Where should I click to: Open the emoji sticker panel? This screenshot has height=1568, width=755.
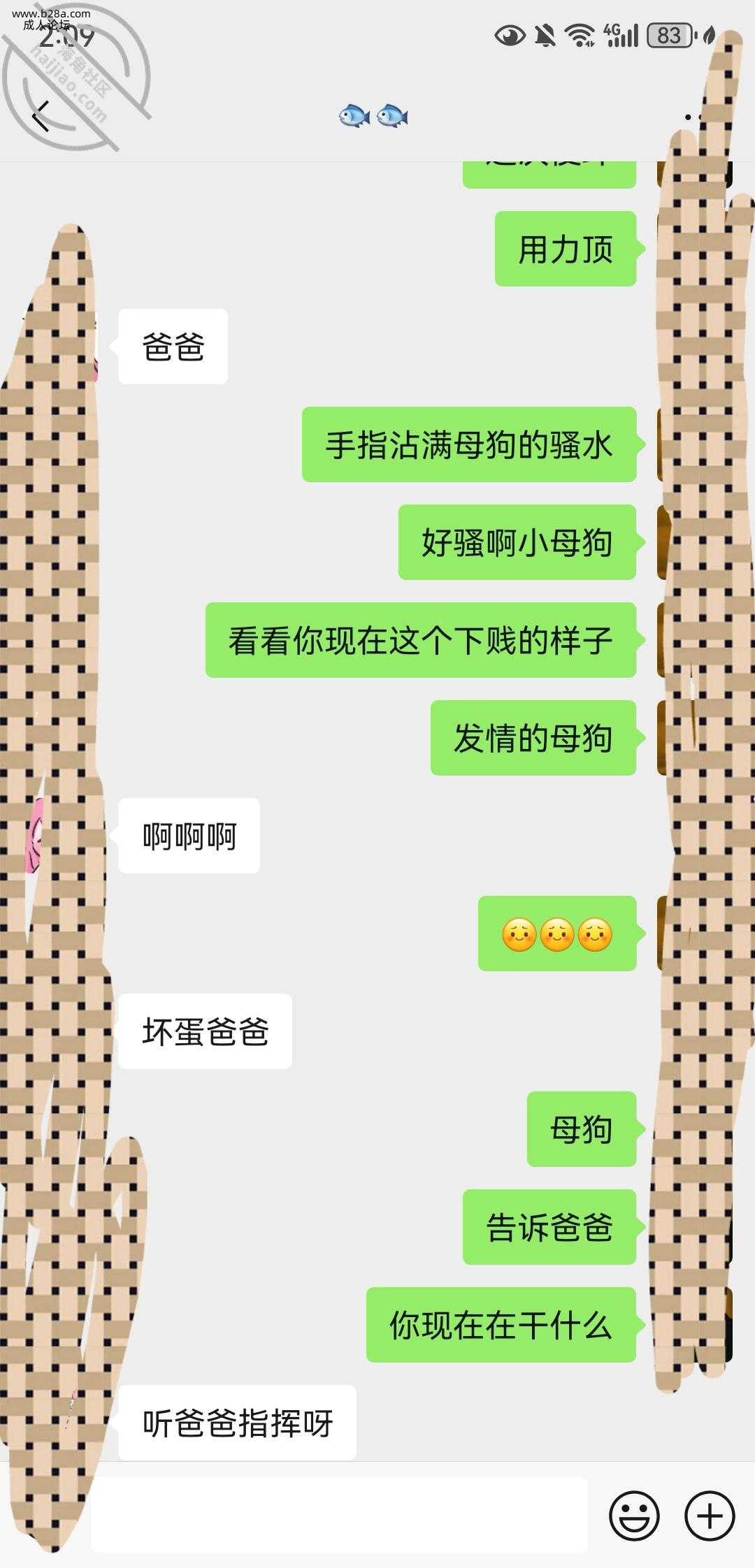click(634, 1516)
